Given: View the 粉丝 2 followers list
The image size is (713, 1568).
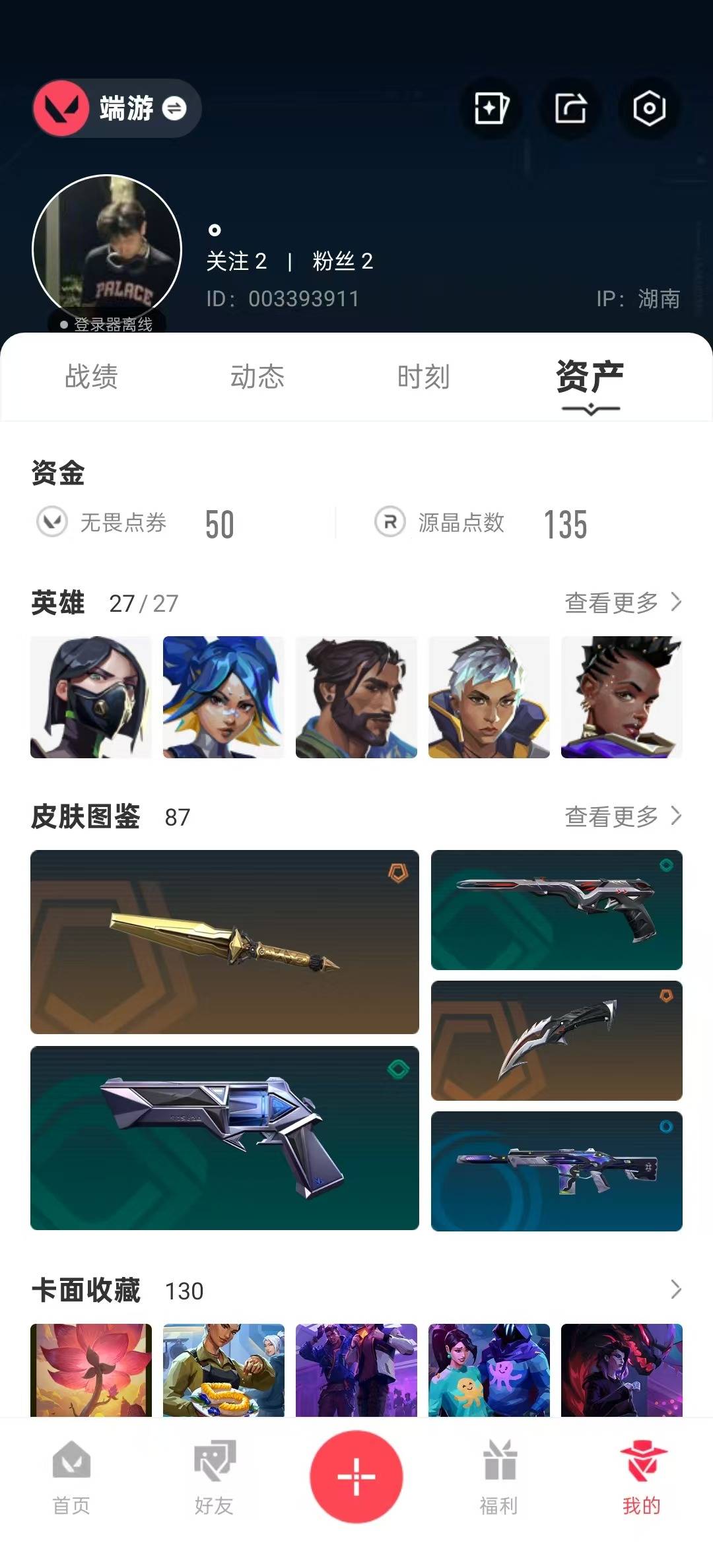Looking at the screenshot, I should (x=343, y=261).
